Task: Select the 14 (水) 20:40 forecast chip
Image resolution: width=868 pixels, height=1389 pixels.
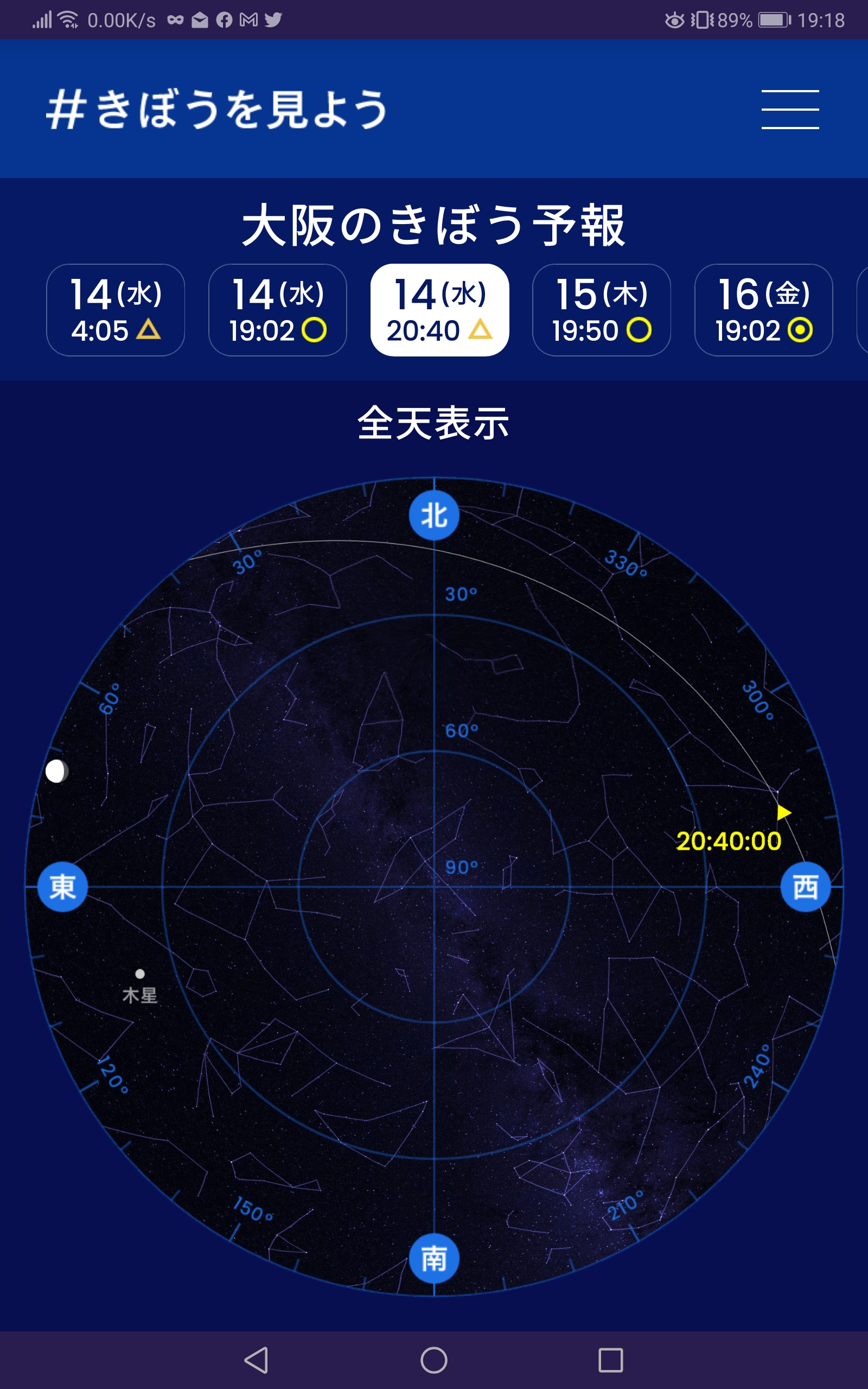Action: tap(440, 310)
